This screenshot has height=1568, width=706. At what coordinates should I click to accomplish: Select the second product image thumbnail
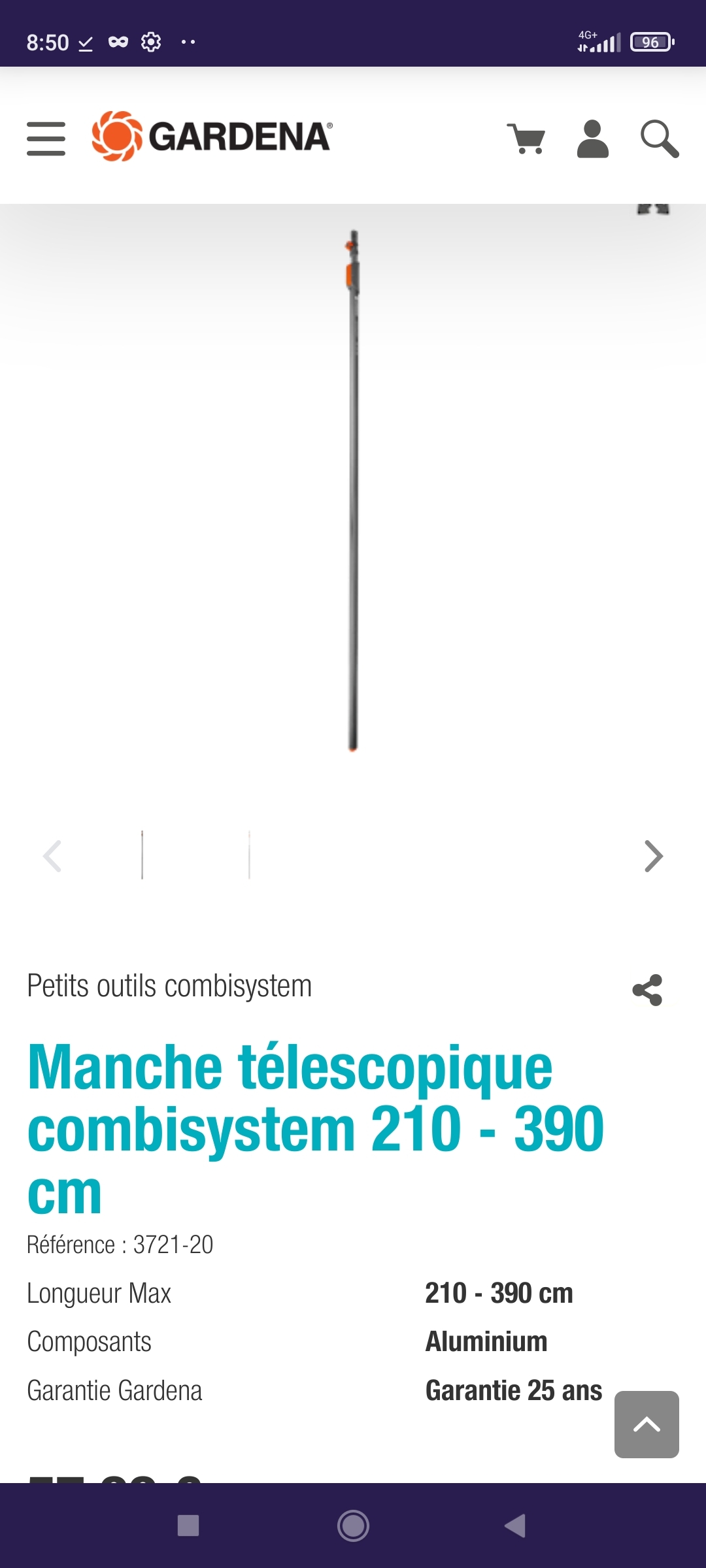pos(249,855)
